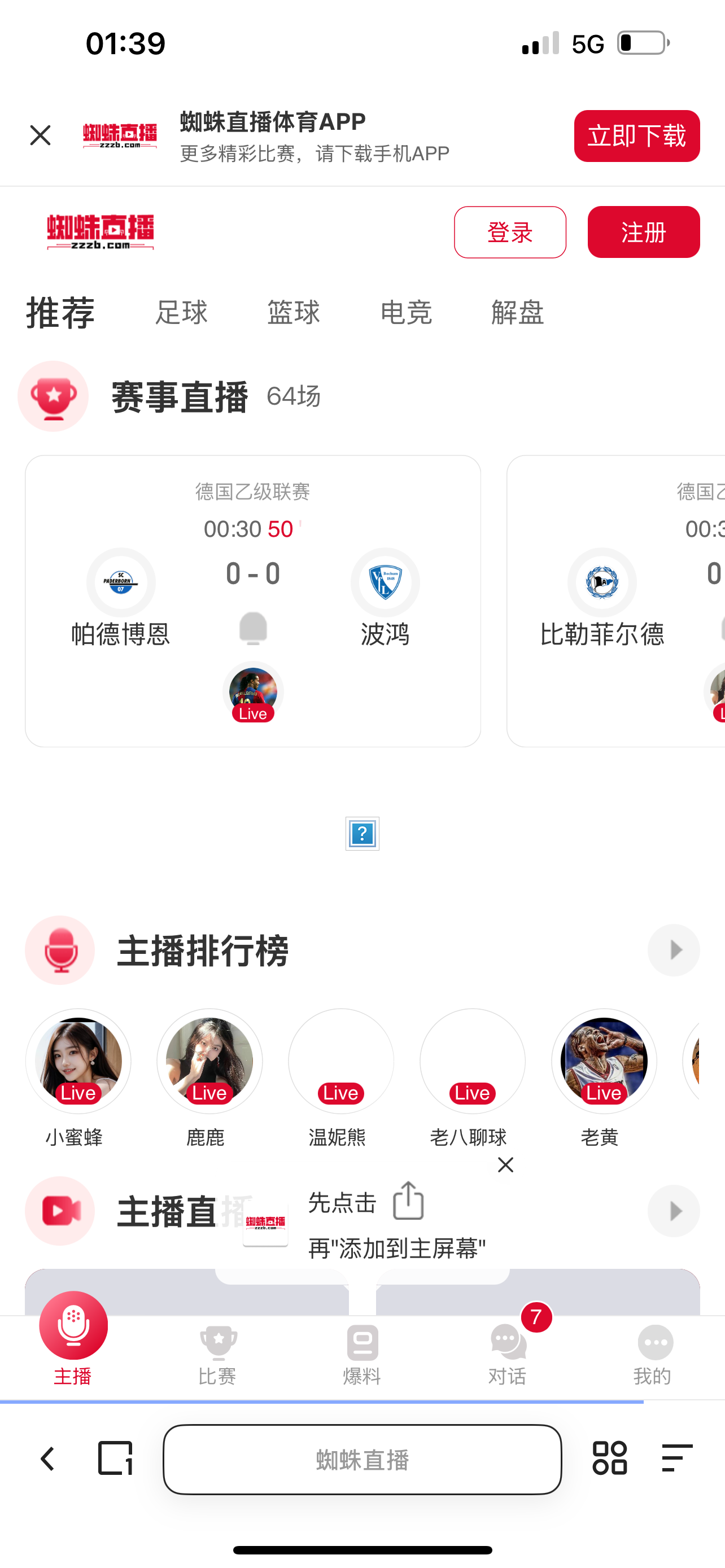
Task: Select the 电竞 tab
Action: (x=406, y=312)
